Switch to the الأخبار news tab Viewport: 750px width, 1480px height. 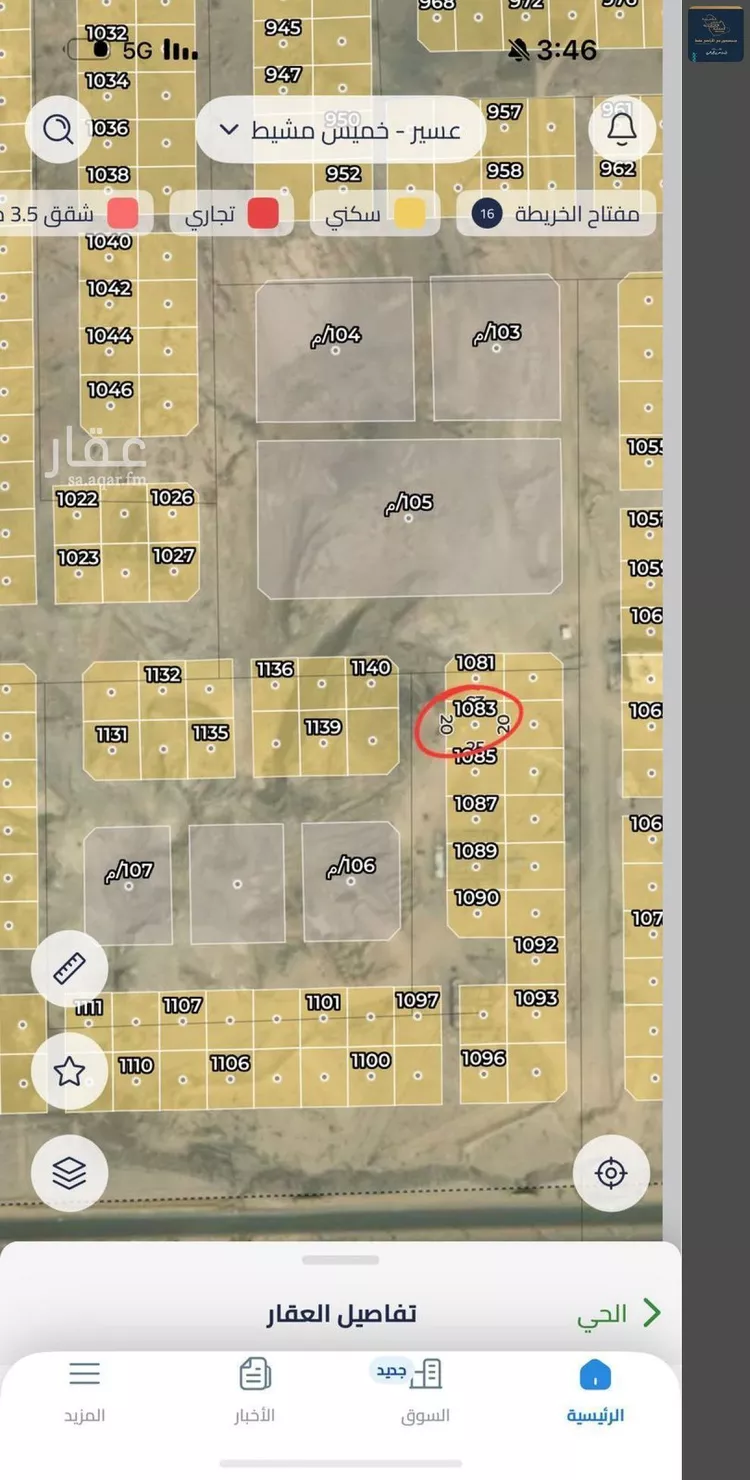click(x=255, y=1391)
